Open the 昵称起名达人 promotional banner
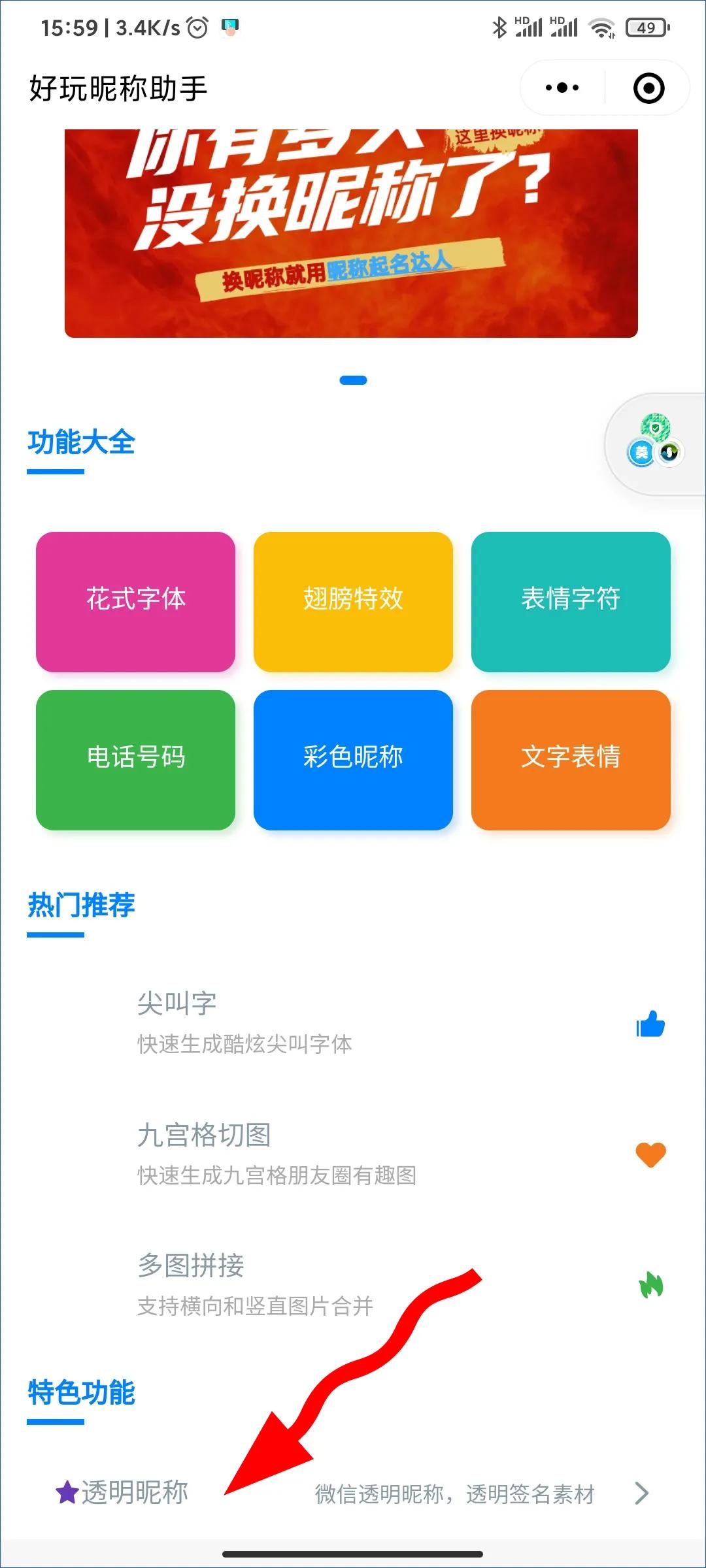 click(x=353, y=229)
